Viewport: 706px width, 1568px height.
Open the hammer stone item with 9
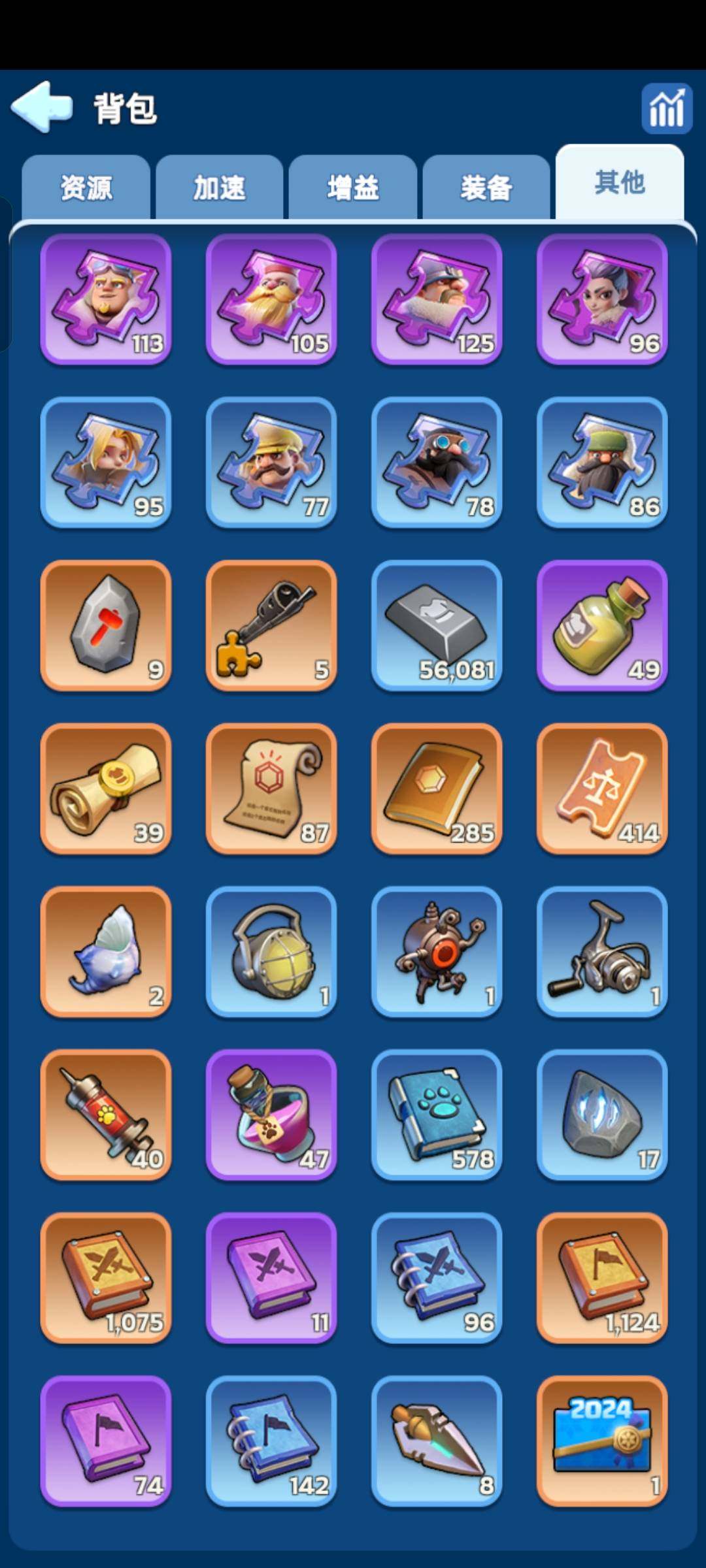tap(106, 625)
